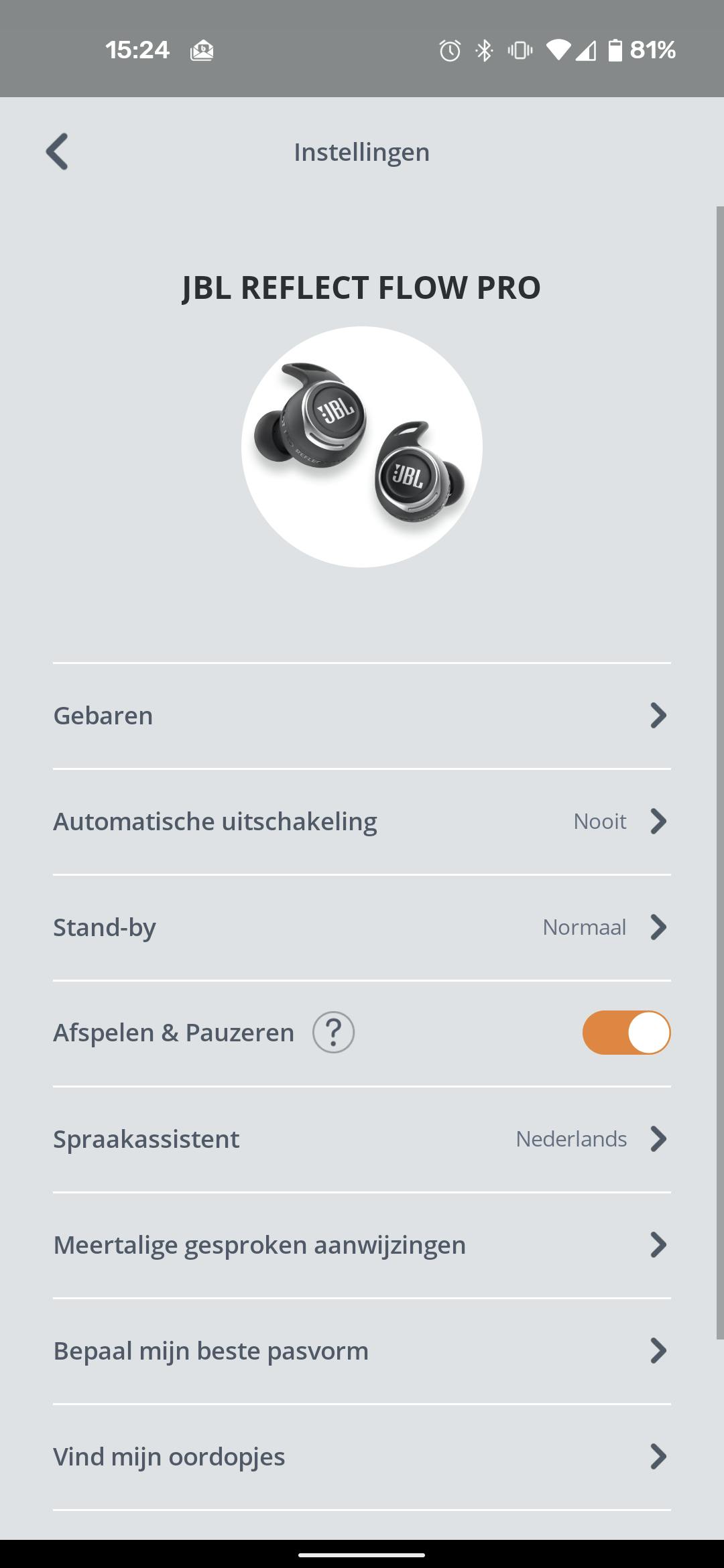Open the Gebaren settings
The height and width of the screenshot is (1568, 724).
(362, 716)
